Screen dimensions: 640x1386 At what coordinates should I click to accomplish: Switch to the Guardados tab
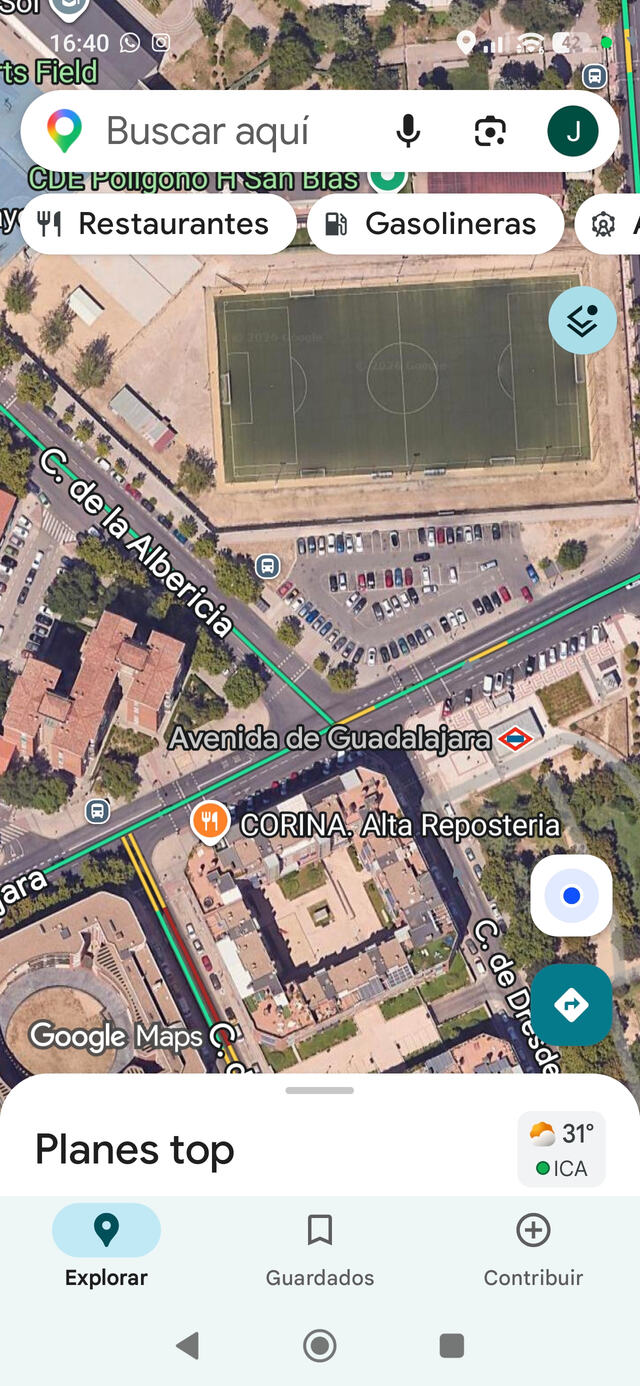[320, 1249]
